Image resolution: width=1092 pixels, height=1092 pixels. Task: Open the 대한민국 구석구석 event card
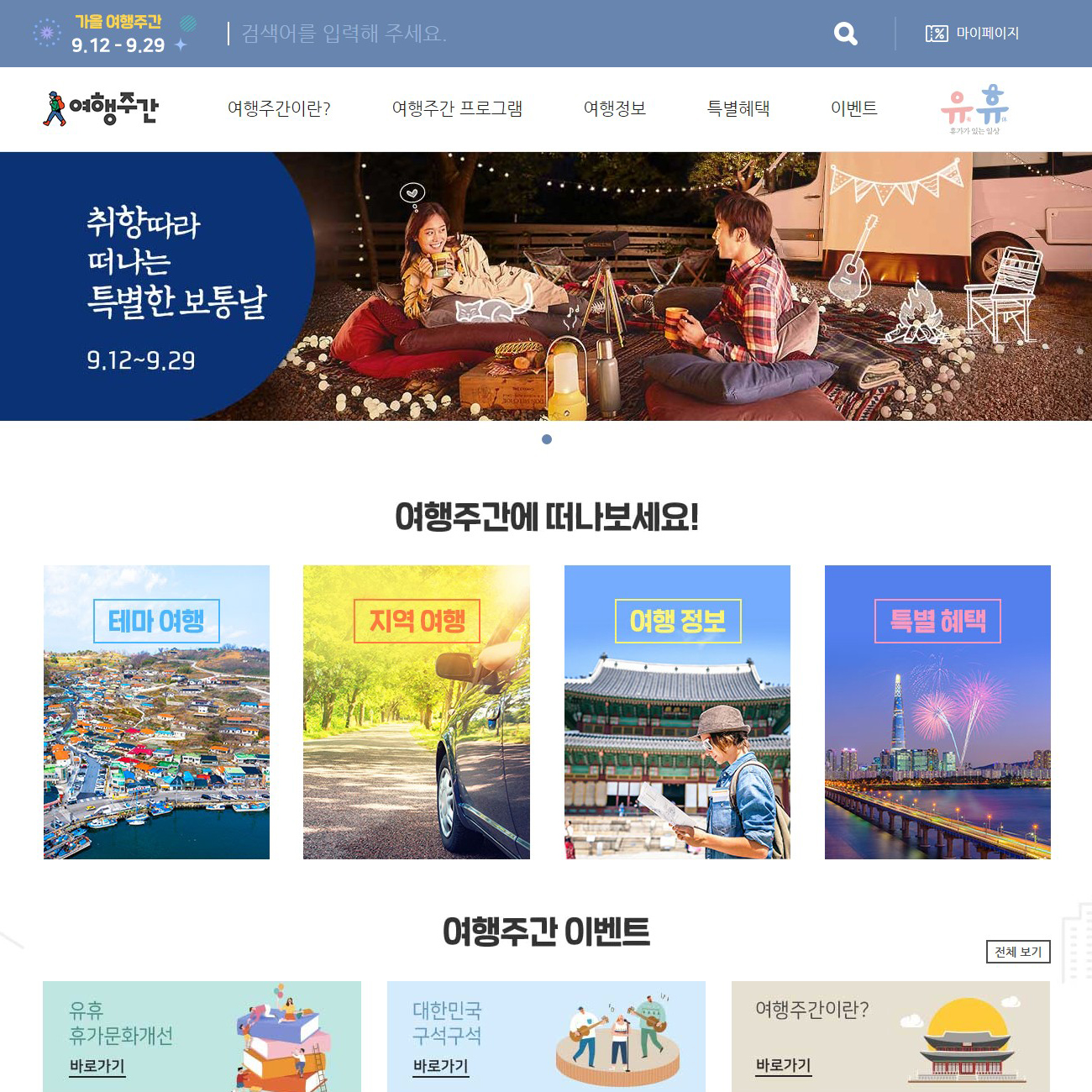point(546,1037)
